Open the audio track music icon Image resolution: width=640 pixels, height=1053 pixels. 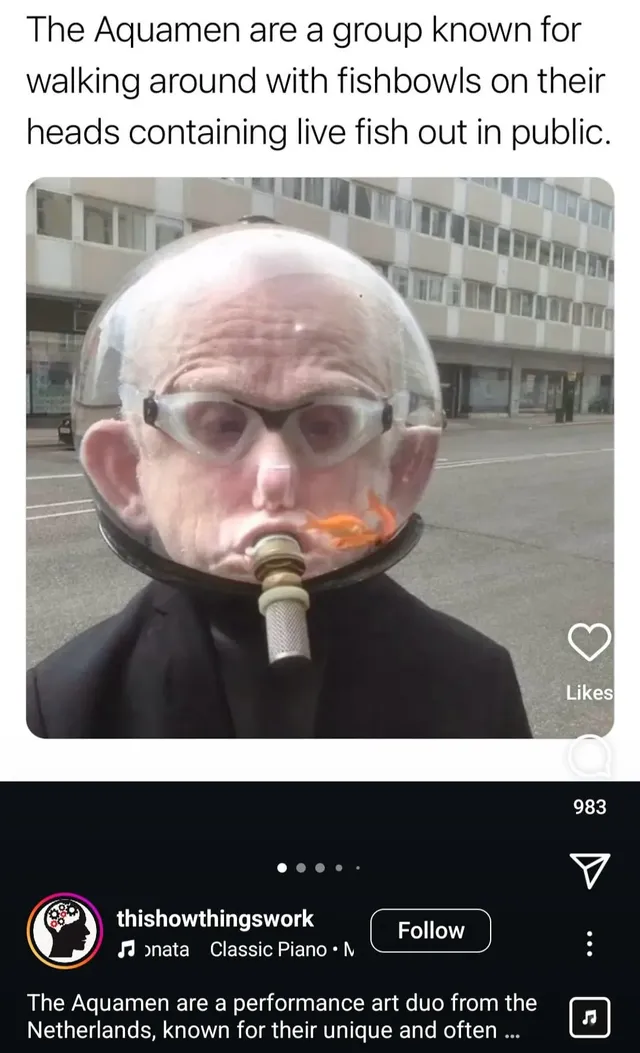(590, 1016)
